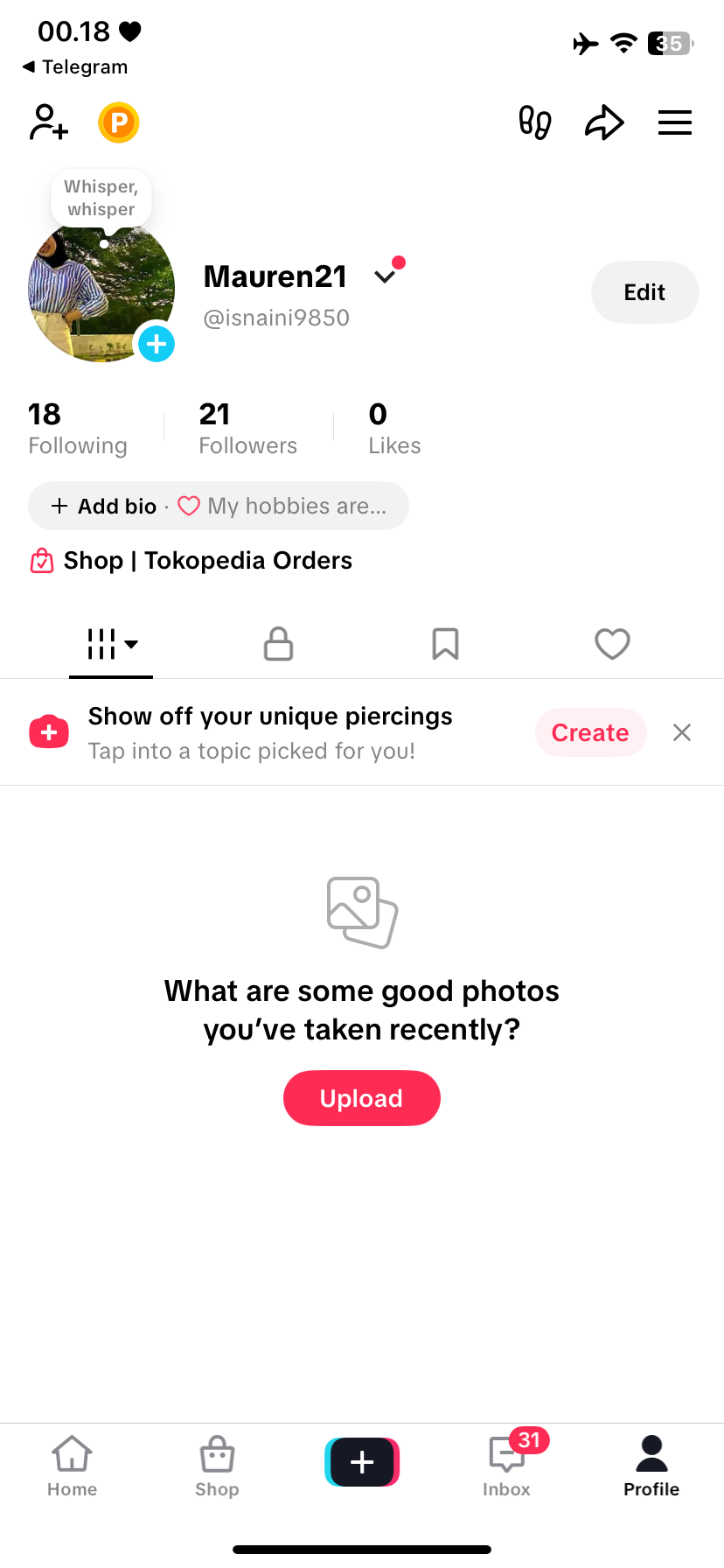Viewport: 724px width, 1568px height.
Task: Return to Telegram via the back link
Action: [x=75, y=67]
